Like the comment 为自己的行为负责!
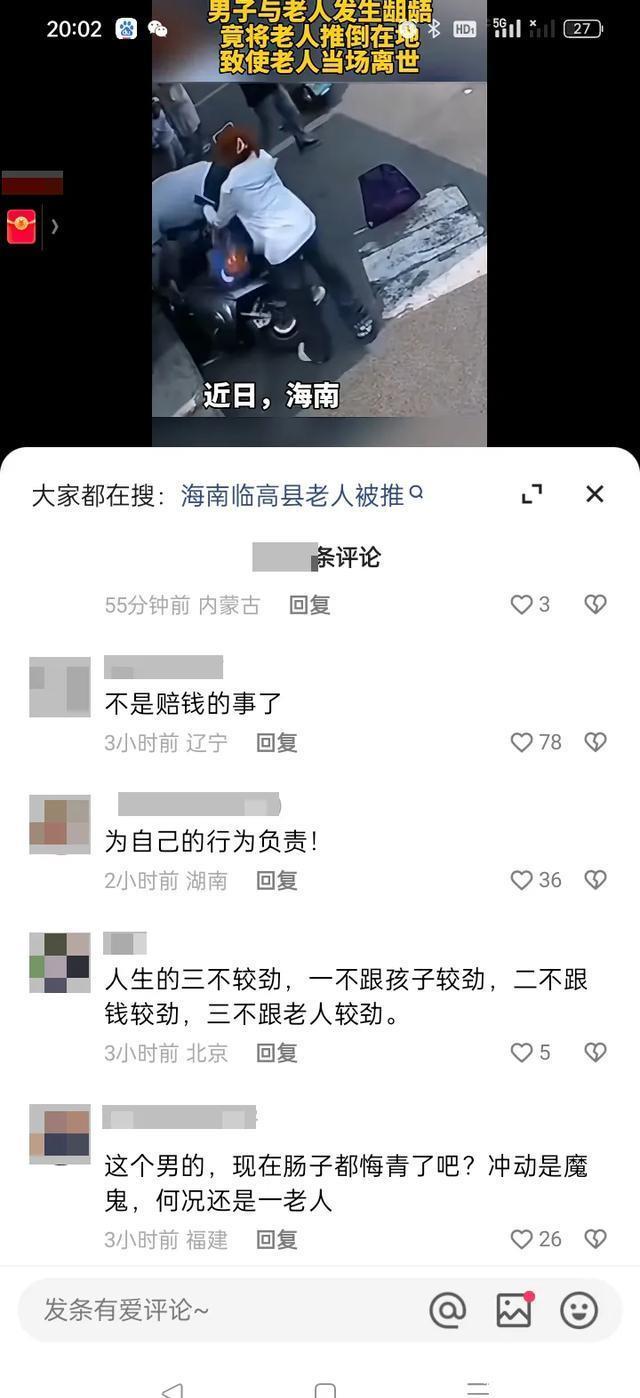This screenshot has width=640, height=1398. click(x=522, y=880)
